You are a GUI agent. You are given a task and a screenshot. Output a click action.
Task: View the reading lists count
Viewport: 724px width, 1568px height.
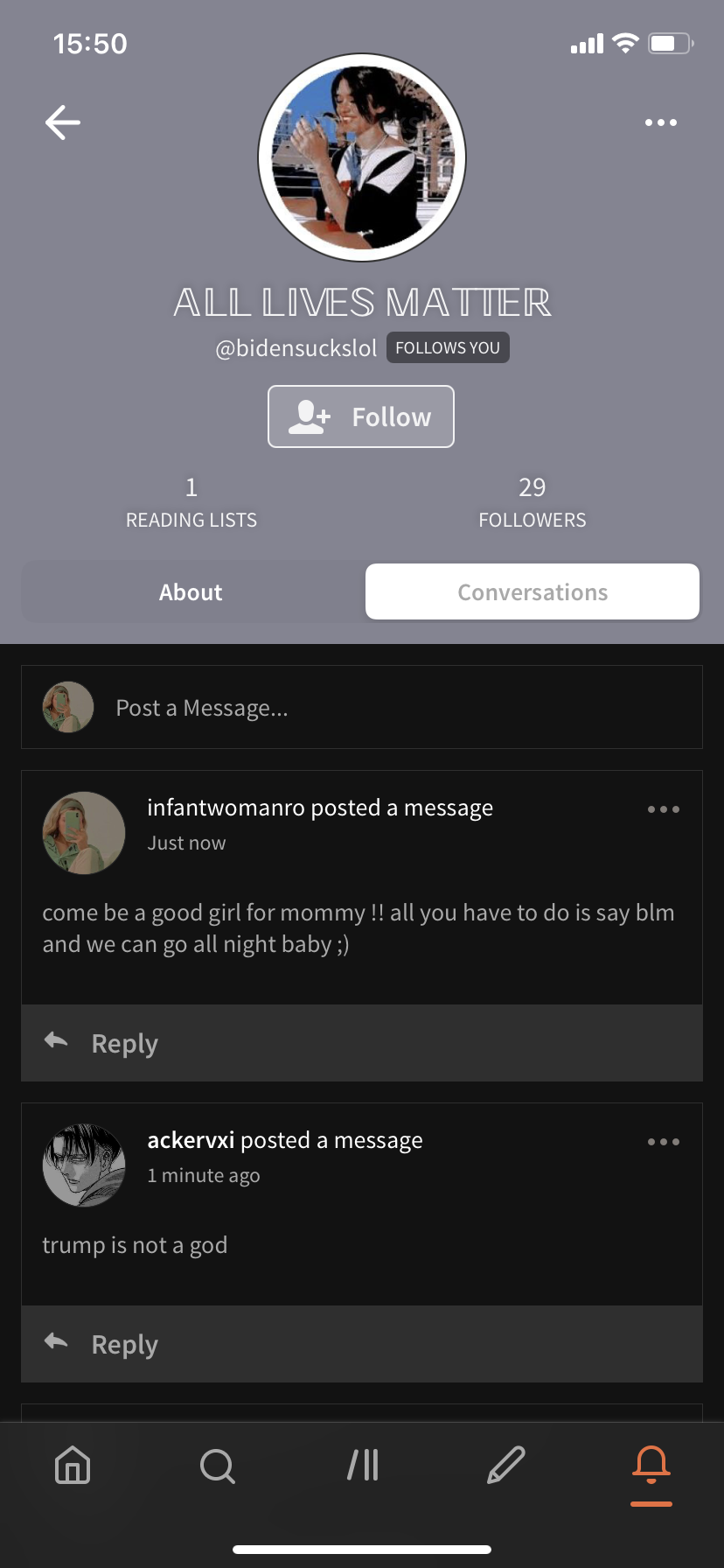[191, 502]
